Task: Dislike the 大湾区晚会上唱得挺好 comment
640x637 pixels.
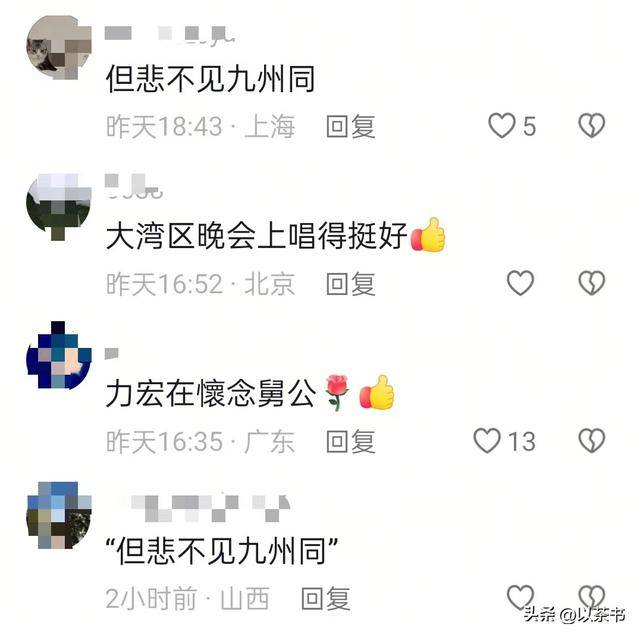Action: click(592, 283)
